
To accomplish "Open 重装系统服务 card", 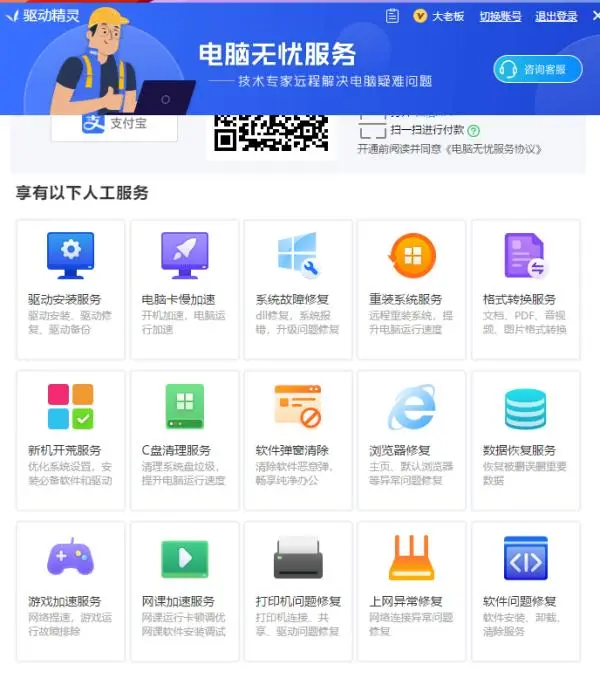I will pos(411,290).
